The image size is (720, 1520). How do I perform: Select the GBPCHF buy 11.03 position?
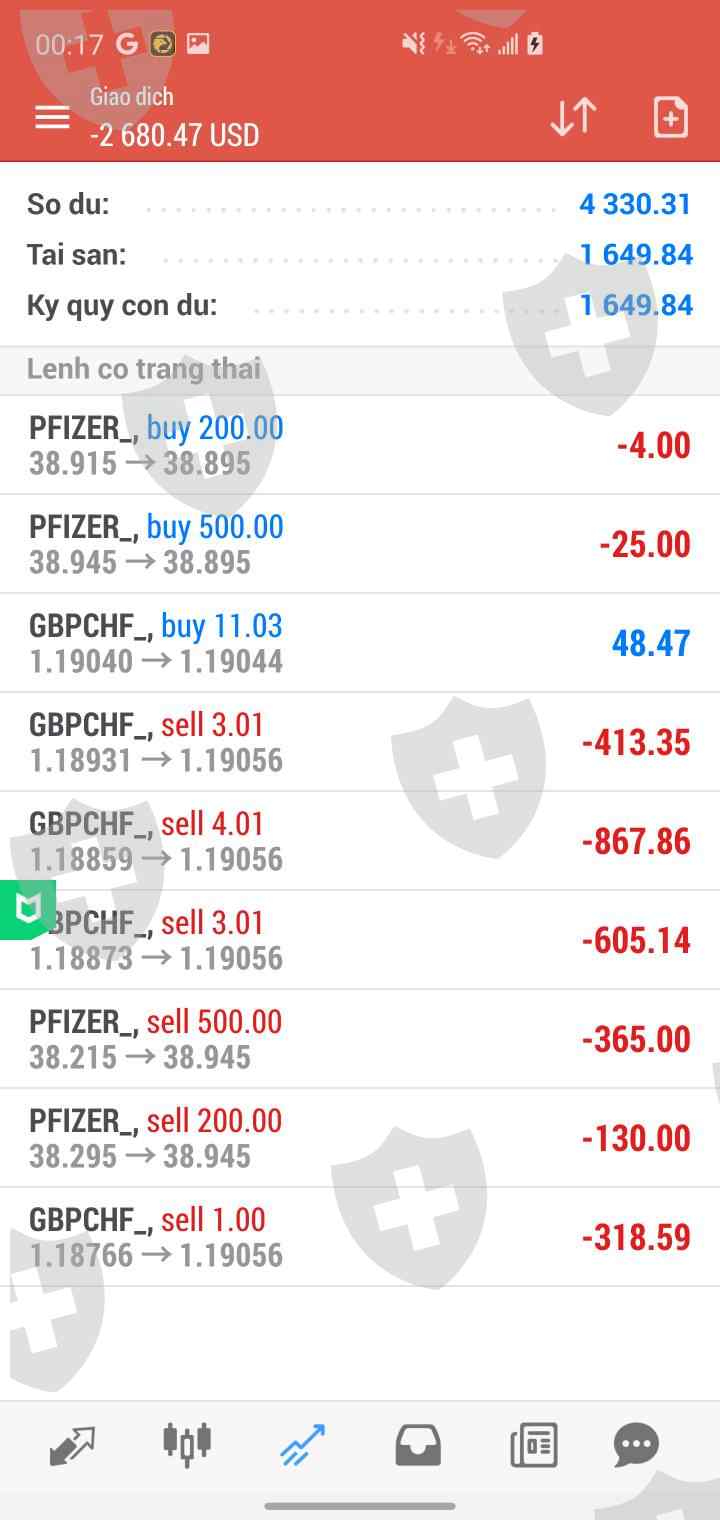point(360,643)
